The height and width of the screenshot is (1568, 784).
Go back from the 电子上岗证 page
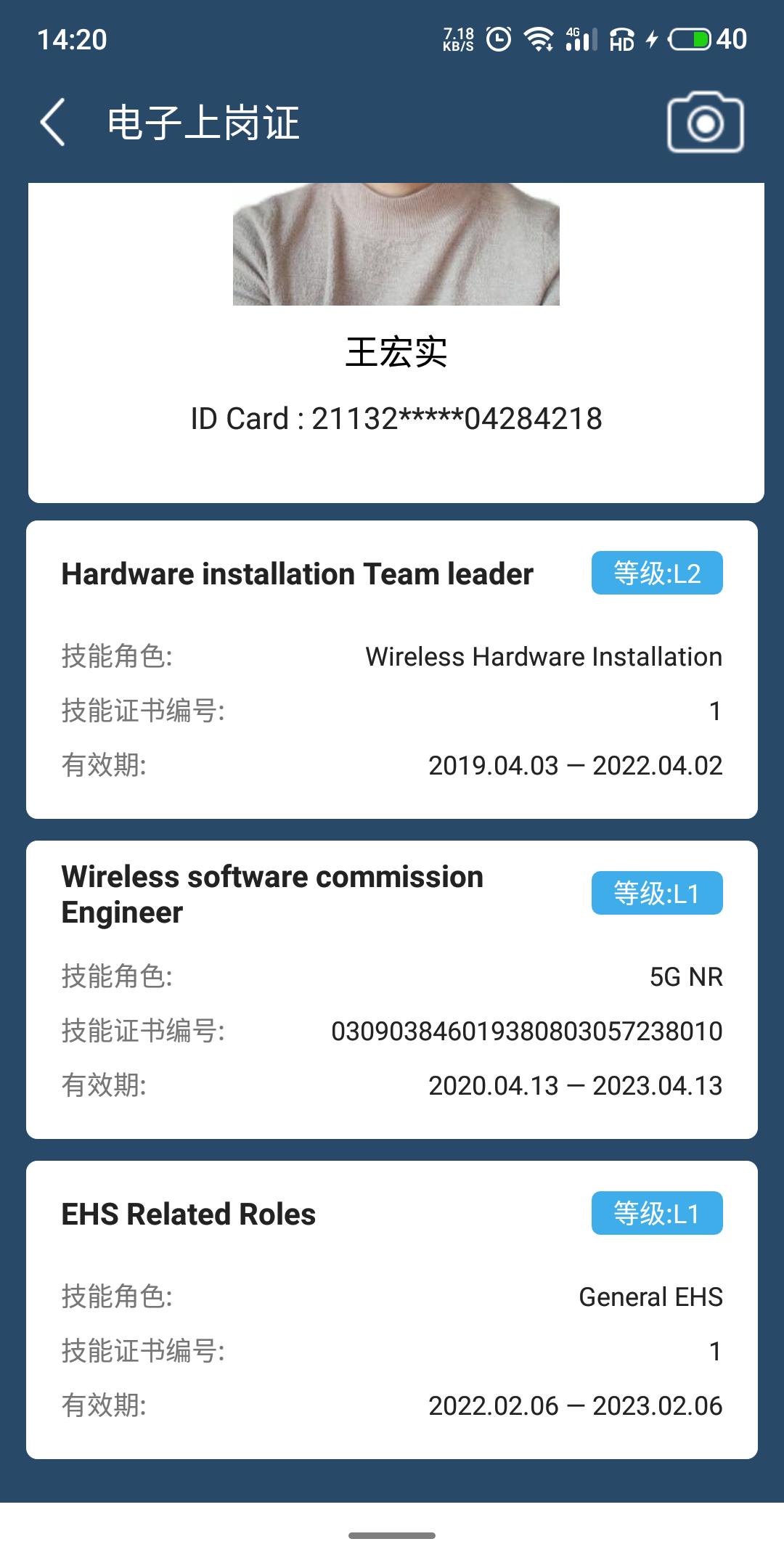click(x=52, y=122)
